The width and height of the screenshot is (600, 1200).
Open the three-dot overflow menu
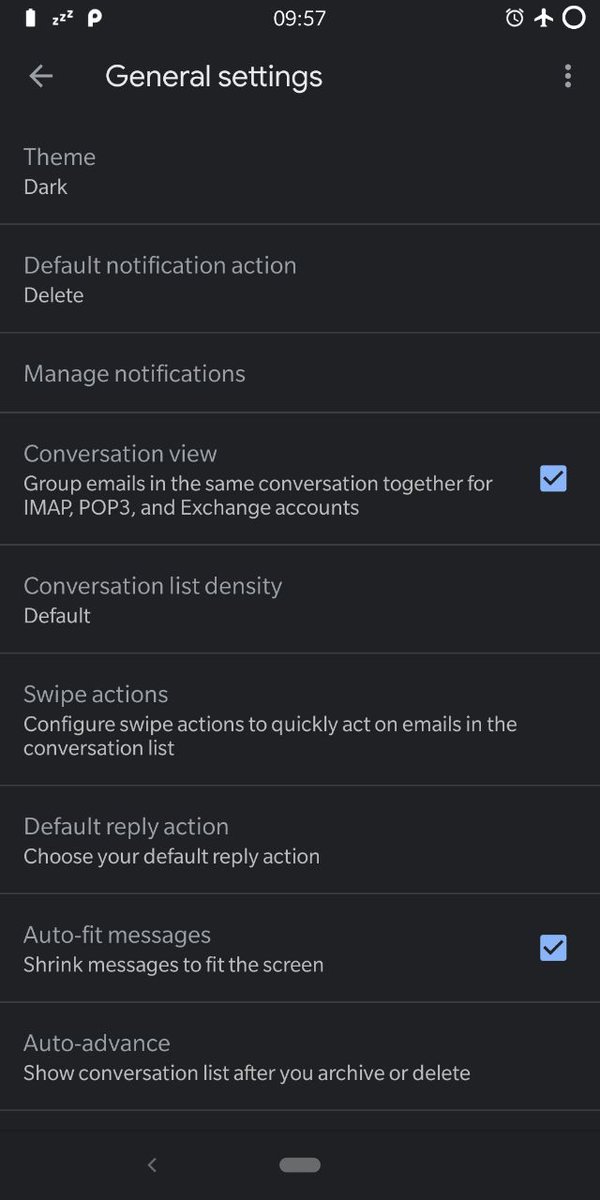pos(567,76)
